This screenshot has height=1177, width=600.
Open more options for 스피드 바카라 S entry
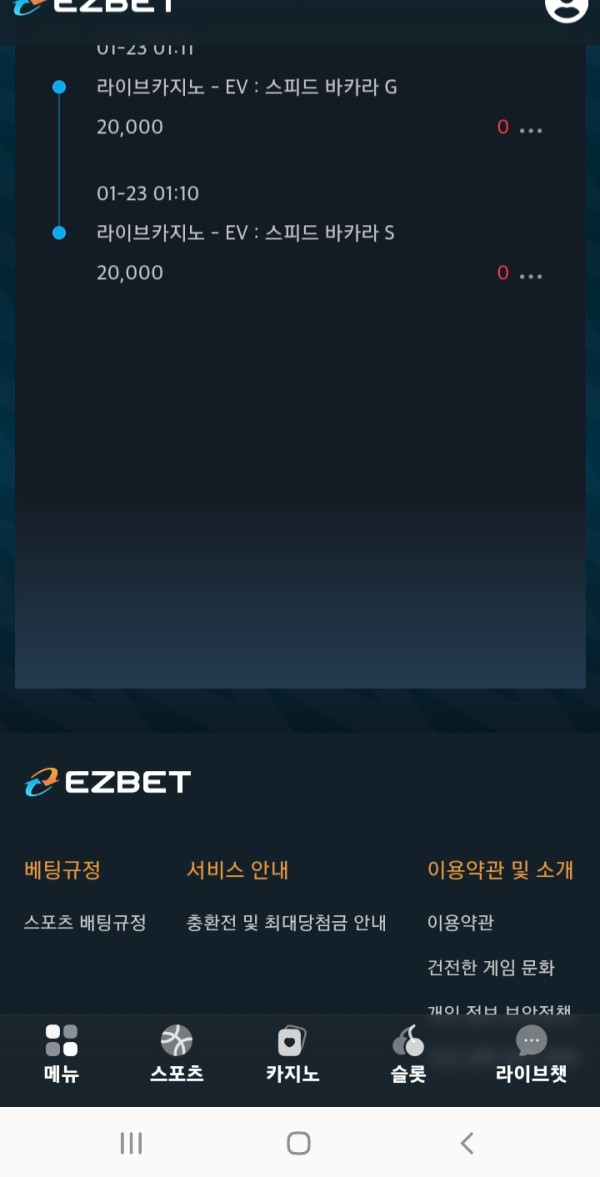click(x=531, y=276)
